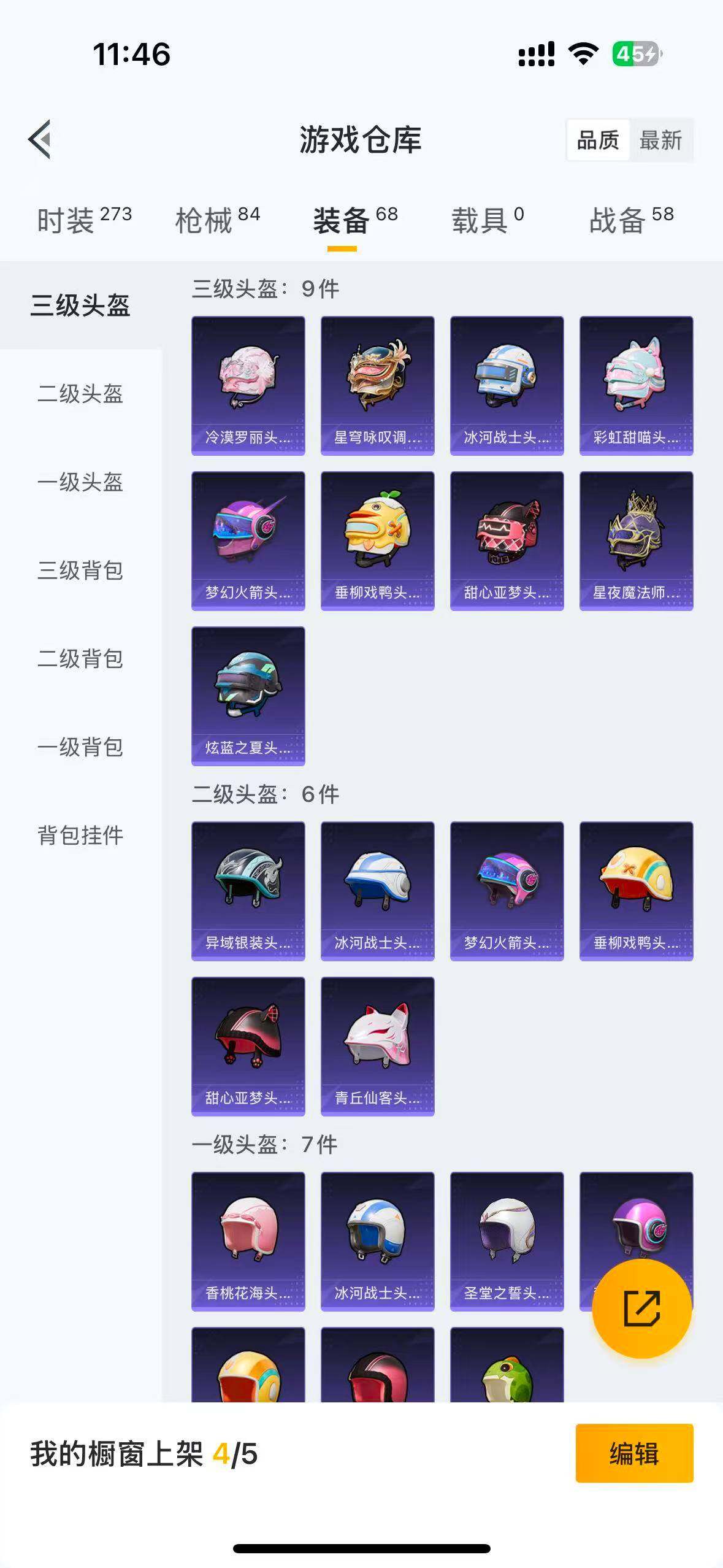The width and height of the screenshot is (723, 1568).
Task: Open the 星夜魔法师 helmet item
Action: [636, 540]
